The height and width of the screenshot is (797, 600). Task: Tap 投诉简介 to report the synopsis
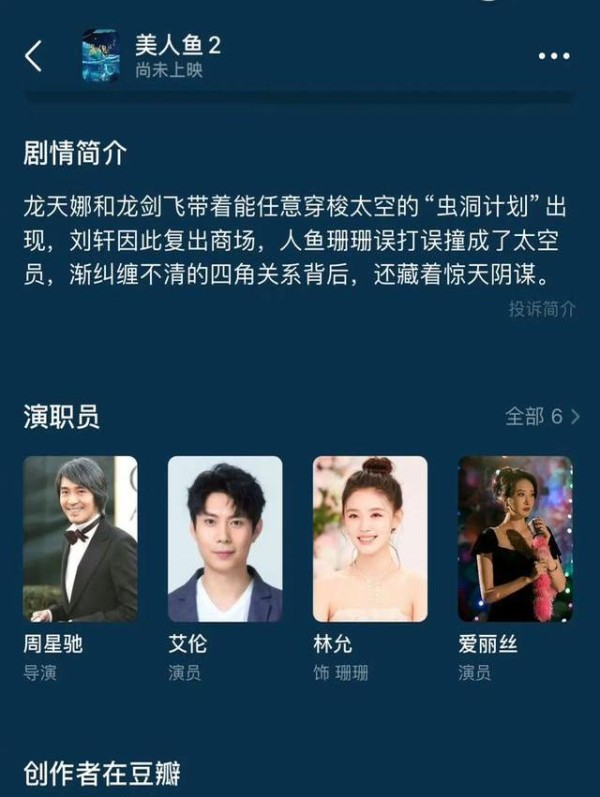pos(541,309)
